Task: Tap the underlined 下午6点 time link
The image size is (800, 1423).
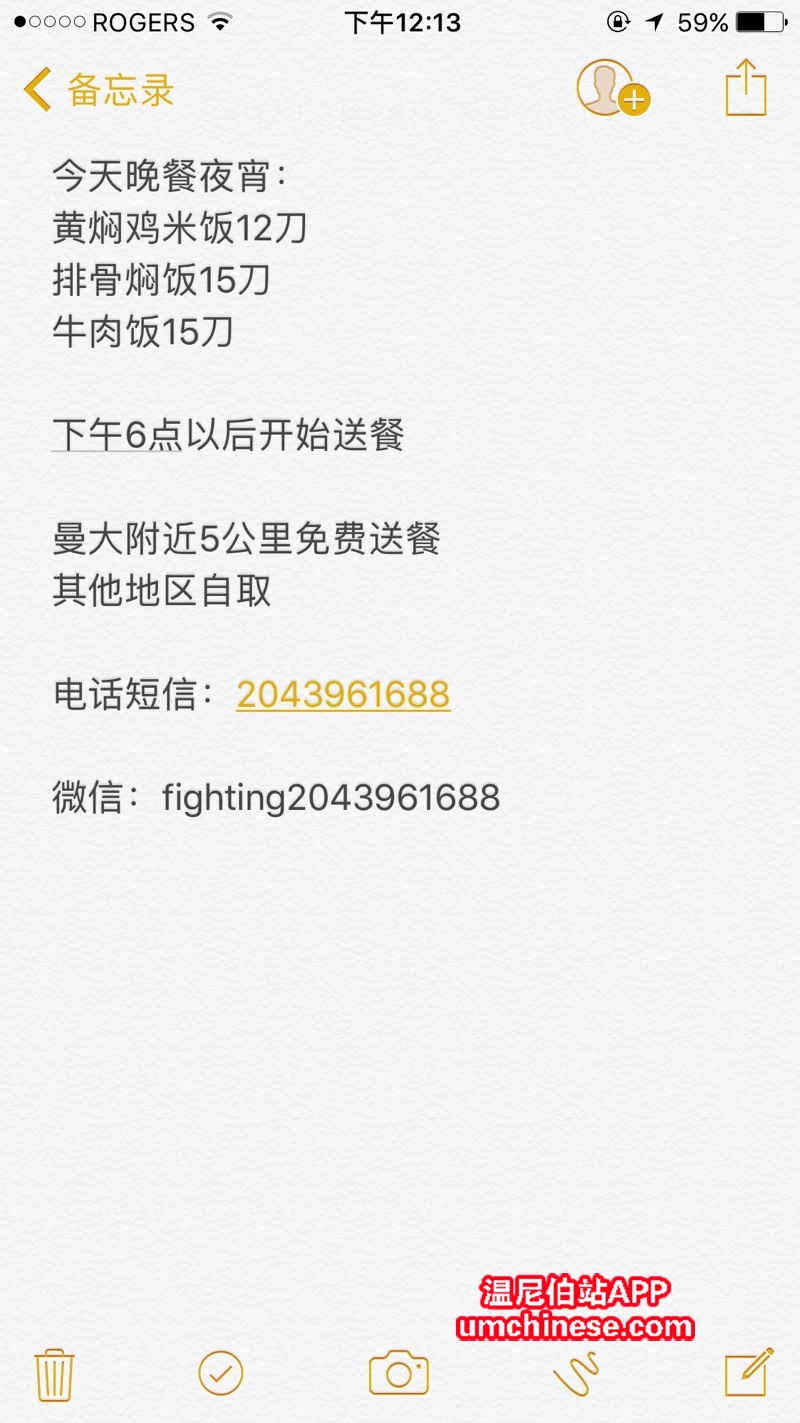Action: [x=117, y=436]
